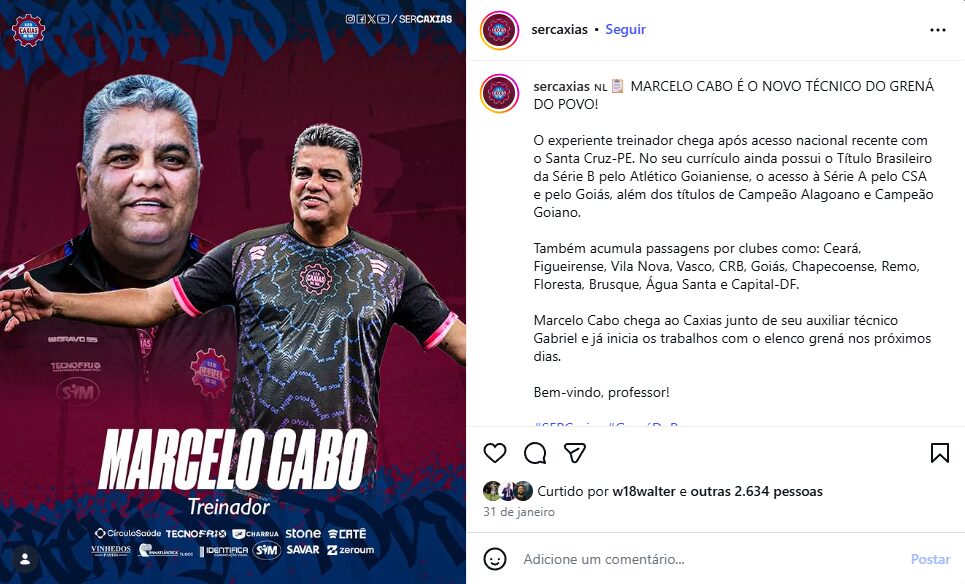Open the sercaxias username in the caption
This screenshot has height=584, width=965.
coord(561,86)
